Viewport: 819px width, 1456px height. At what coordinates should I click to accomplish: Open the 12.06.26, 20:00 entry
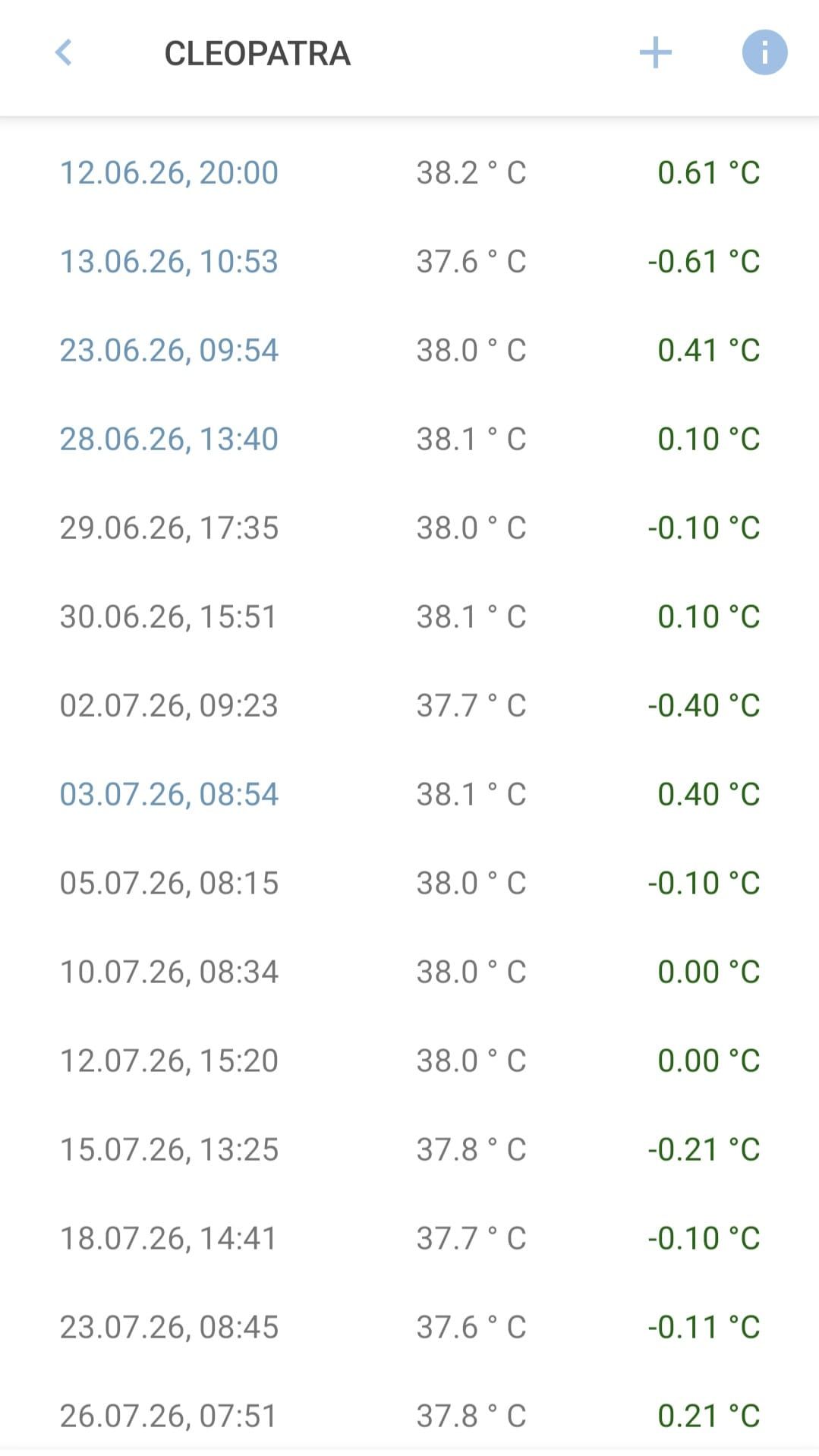click(x=410, y=172)
